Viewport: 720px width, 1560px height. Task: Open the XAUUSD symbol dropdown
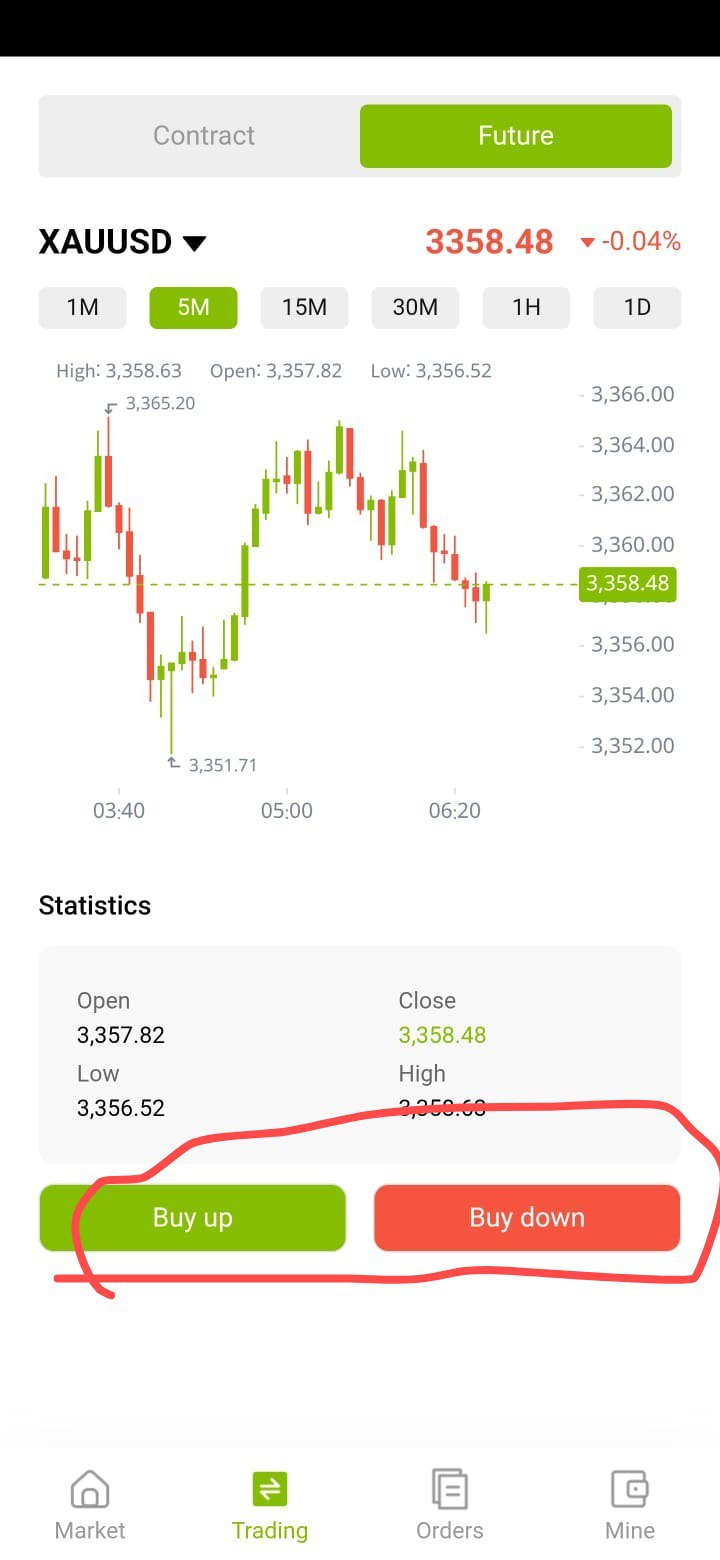point(122,242)
